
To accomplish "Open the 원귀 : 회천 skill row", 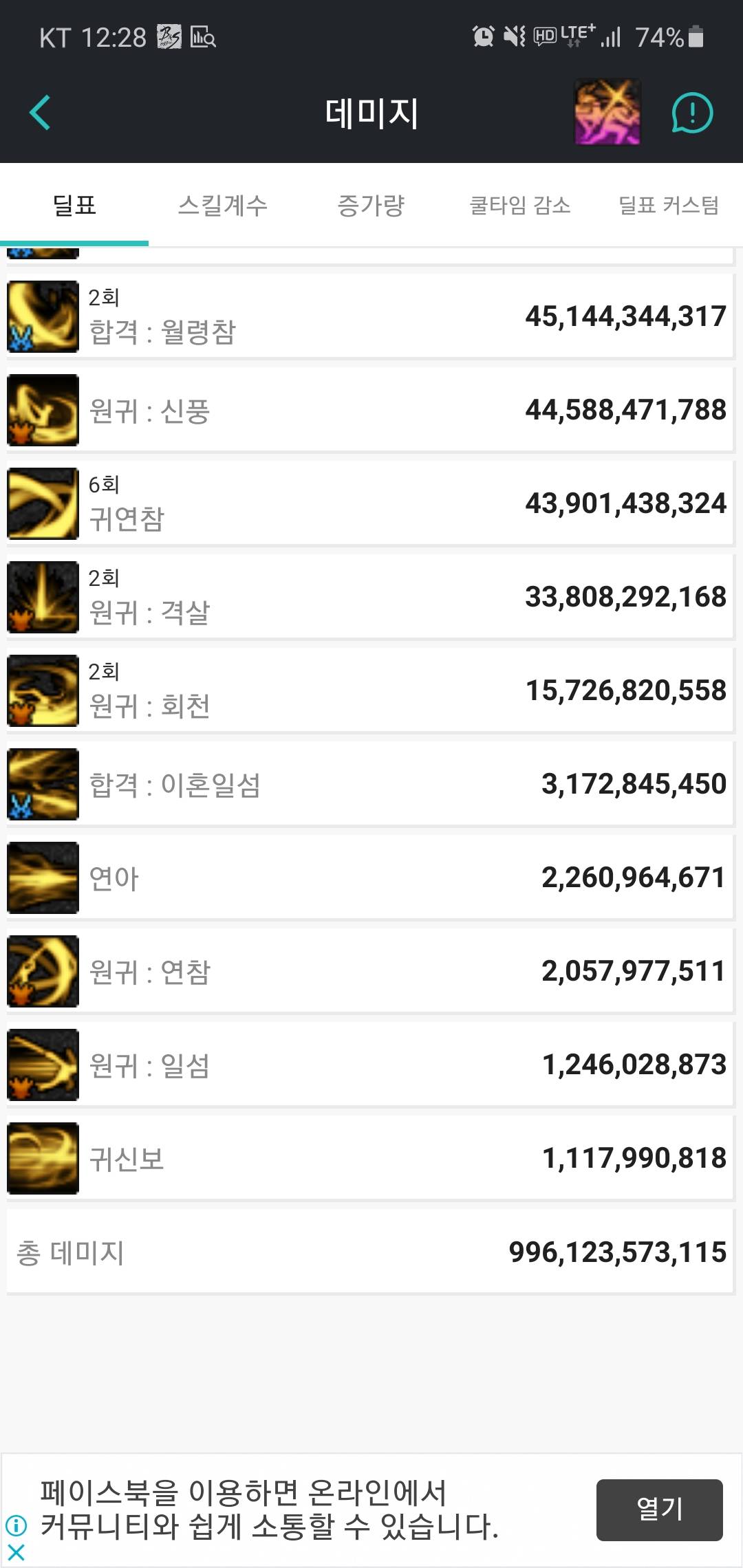I will tap(370, 690).
